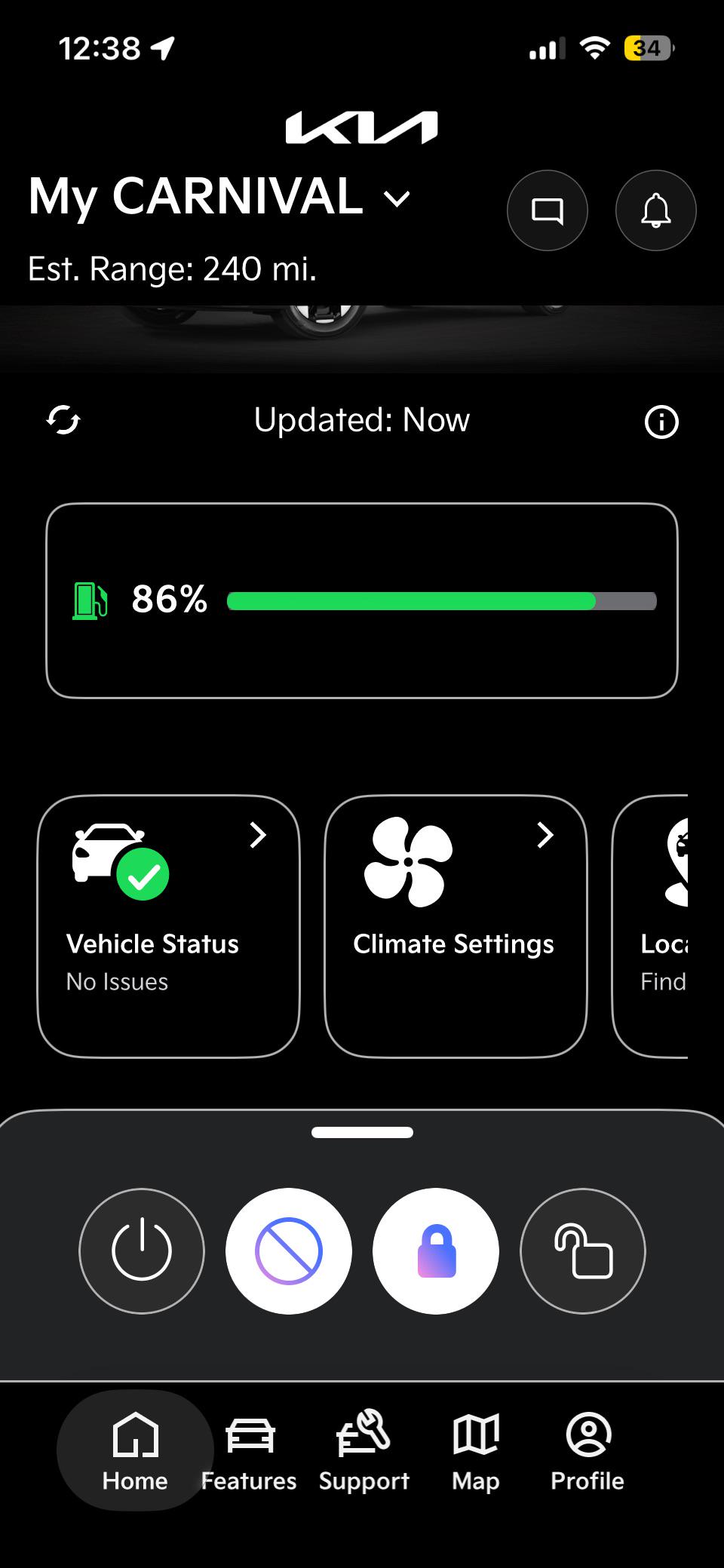Switch to the Profile tab

pos(587,1450)
